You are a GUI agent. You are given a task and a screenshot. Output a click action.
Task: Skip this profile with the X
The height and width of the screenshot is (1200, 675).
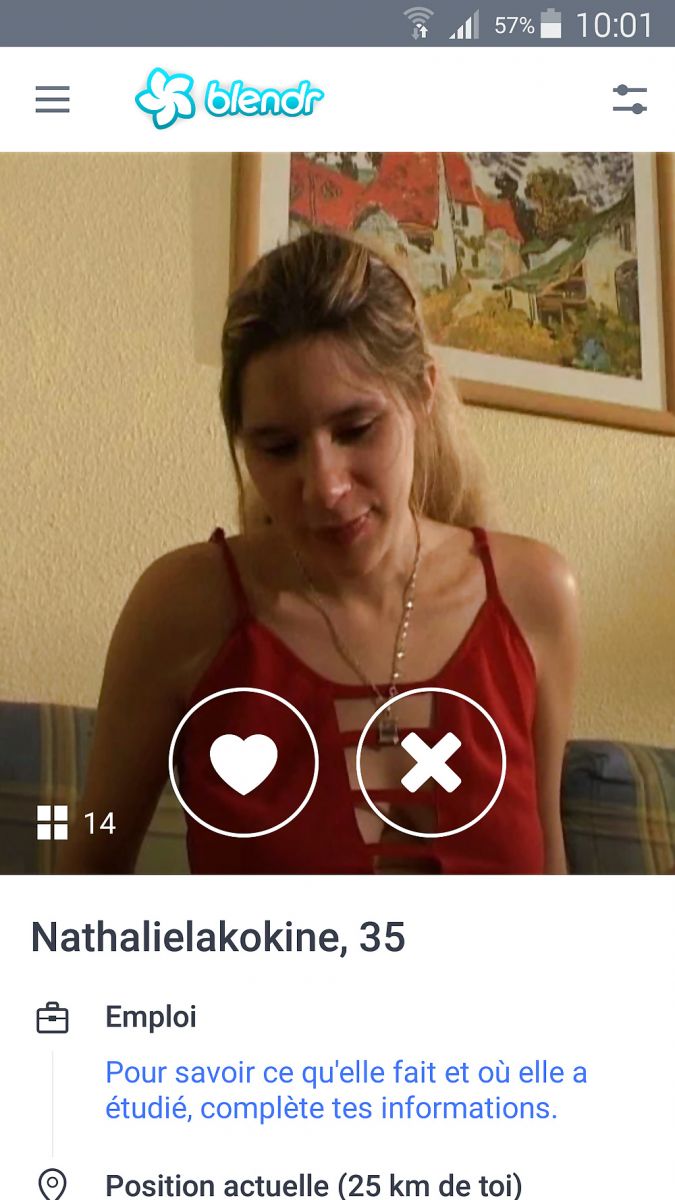pyautogui.click(x=431, y=762)
